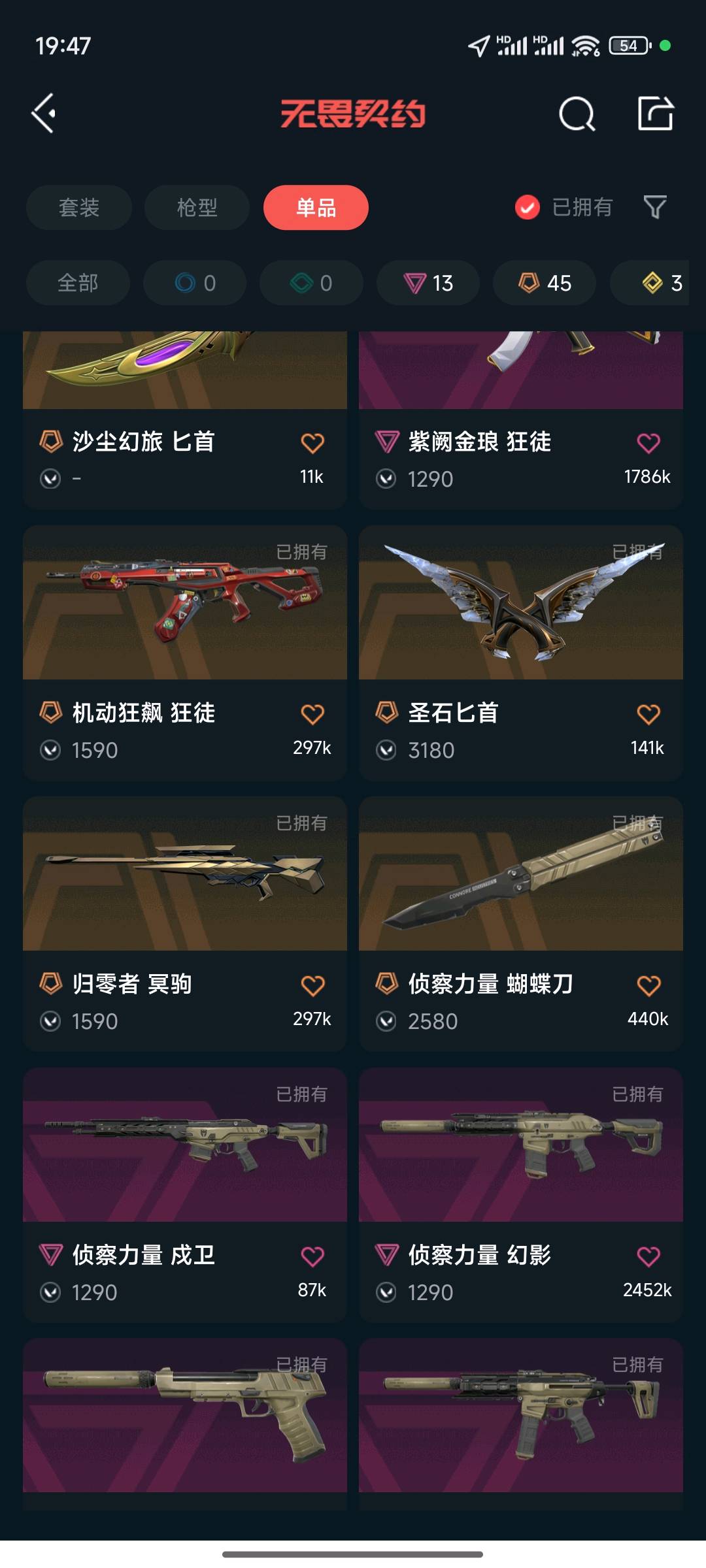Open the search icon in the header

pos(577,114)
